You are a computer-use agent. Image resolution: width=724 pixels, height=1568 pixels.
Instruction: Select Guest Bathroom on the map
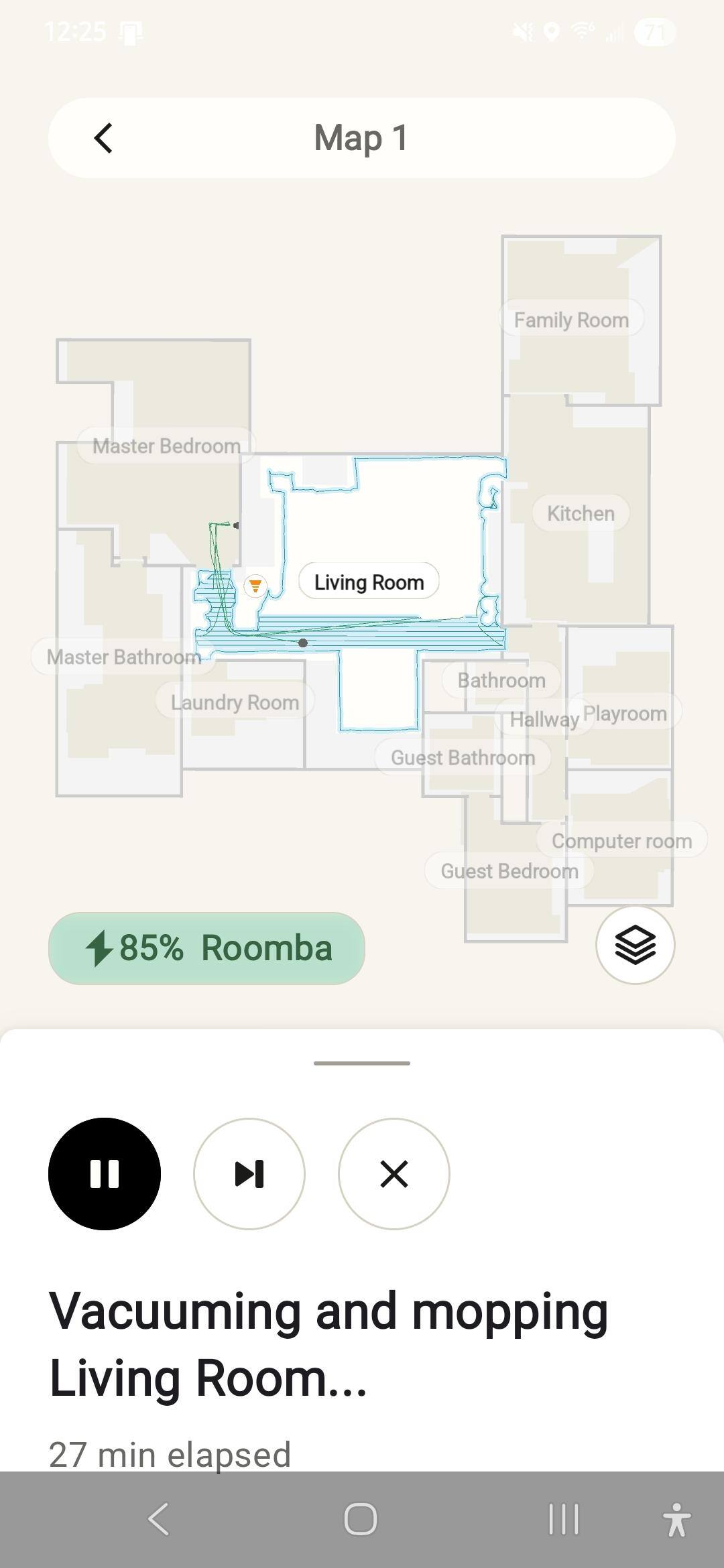click(463, 757)
